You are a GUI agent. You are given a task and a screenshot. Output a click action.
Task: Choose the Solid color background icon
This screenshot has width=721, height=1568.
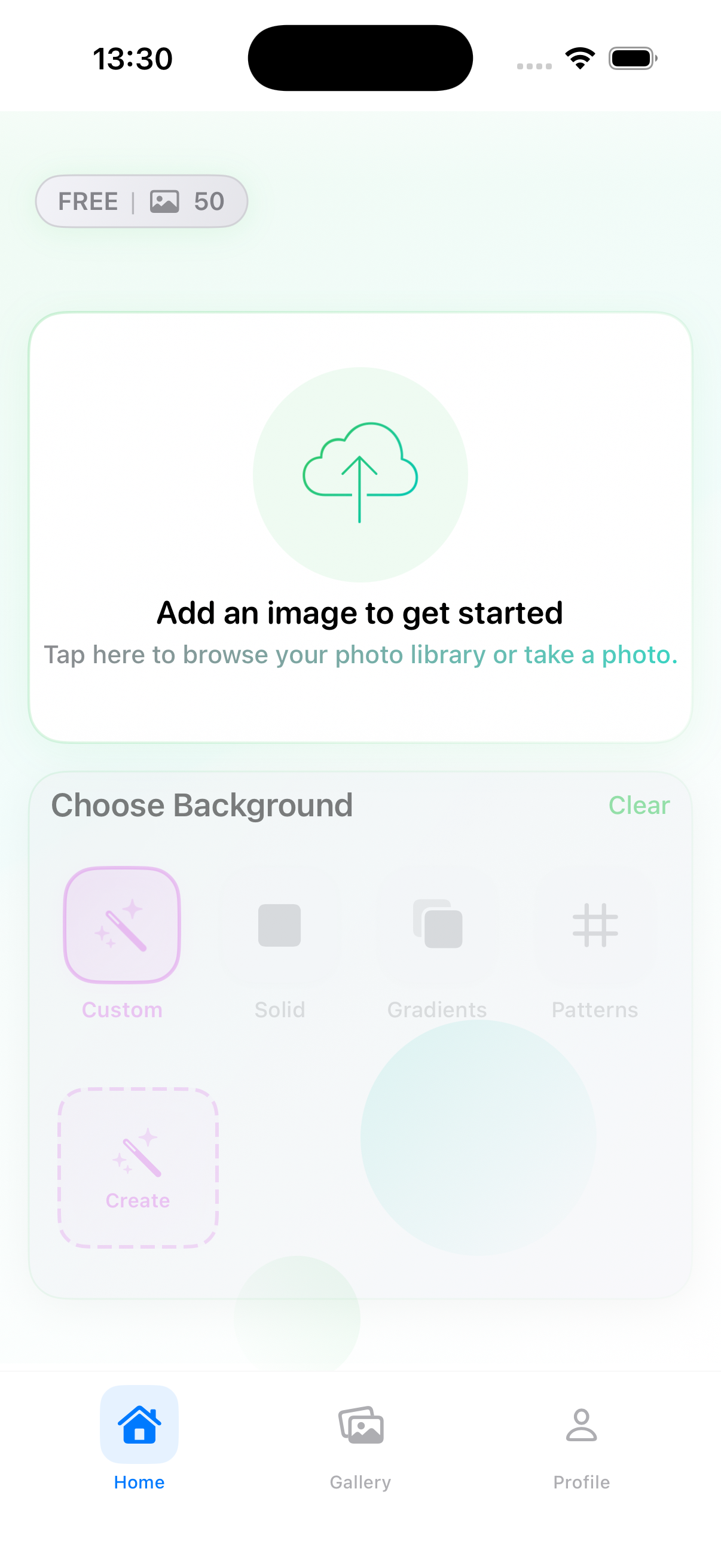click(279, 925)
